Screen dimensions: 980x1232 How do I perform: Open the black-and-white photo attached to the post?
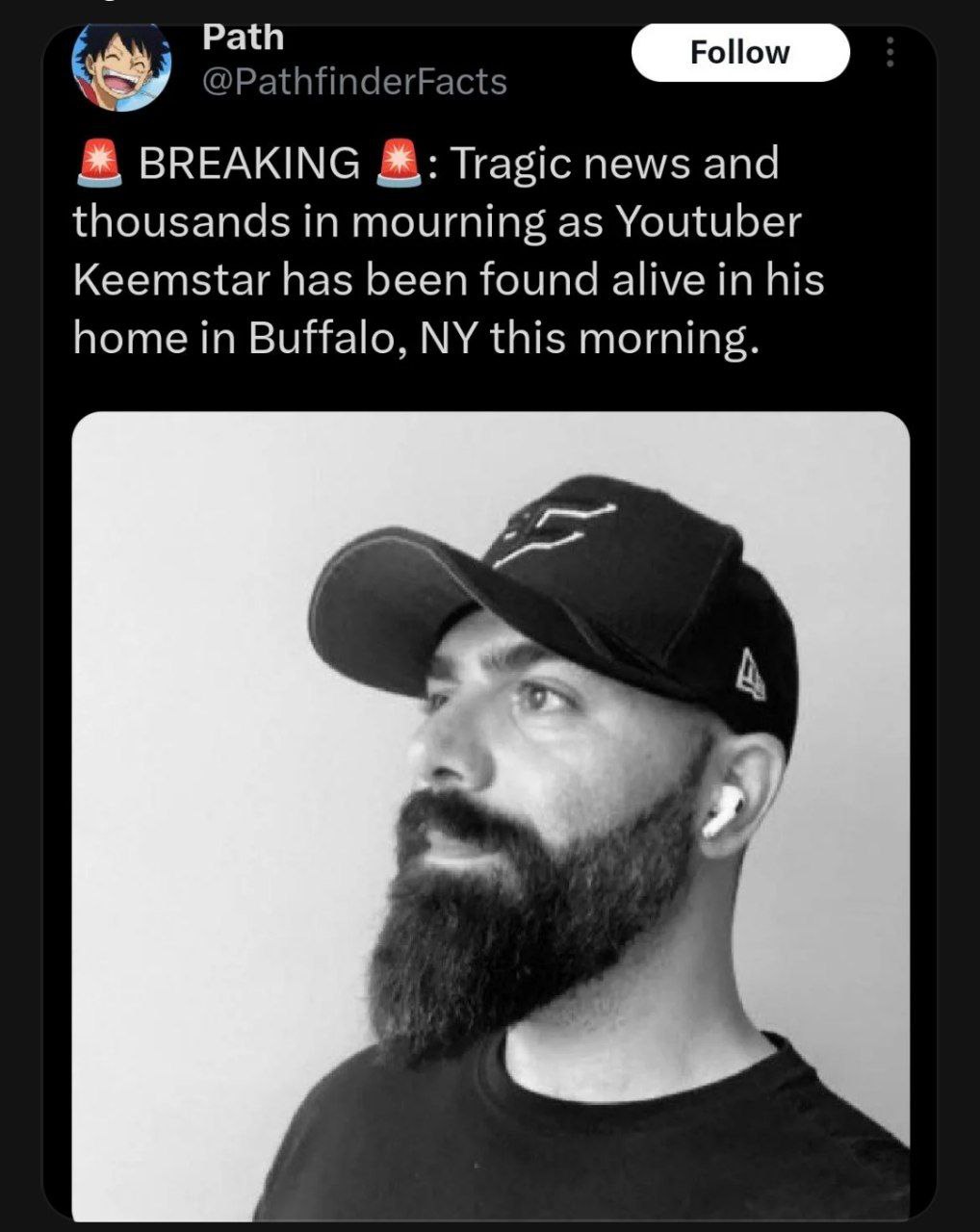pos(490,816)
